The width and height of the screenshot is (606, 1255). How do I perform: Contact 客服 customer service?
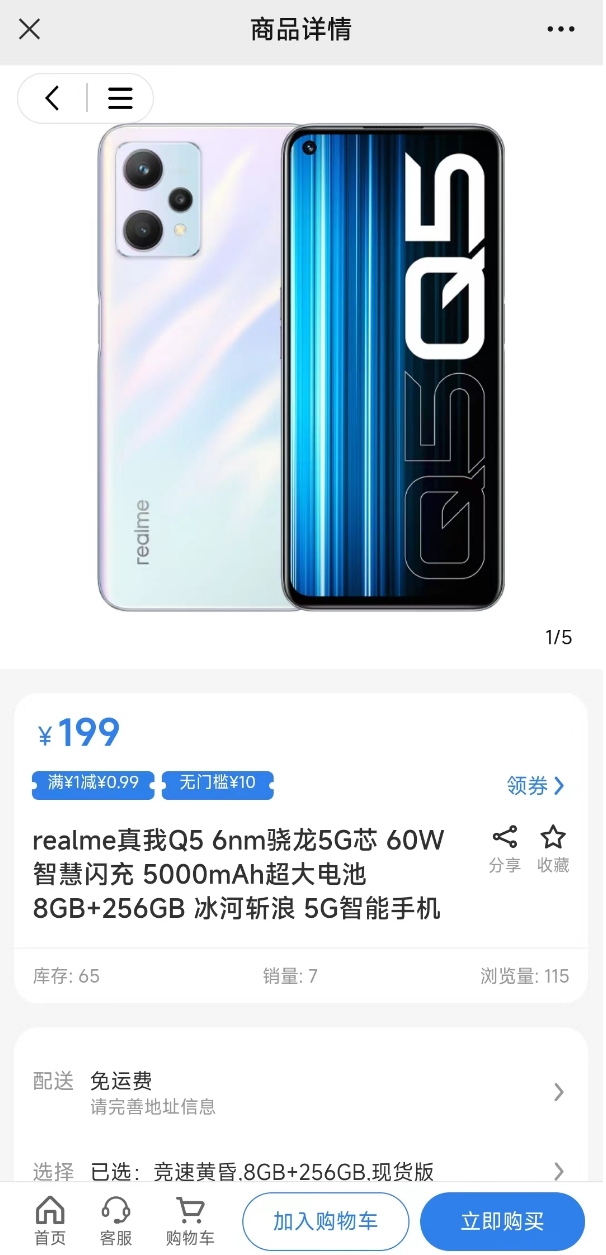point(116,1221)
